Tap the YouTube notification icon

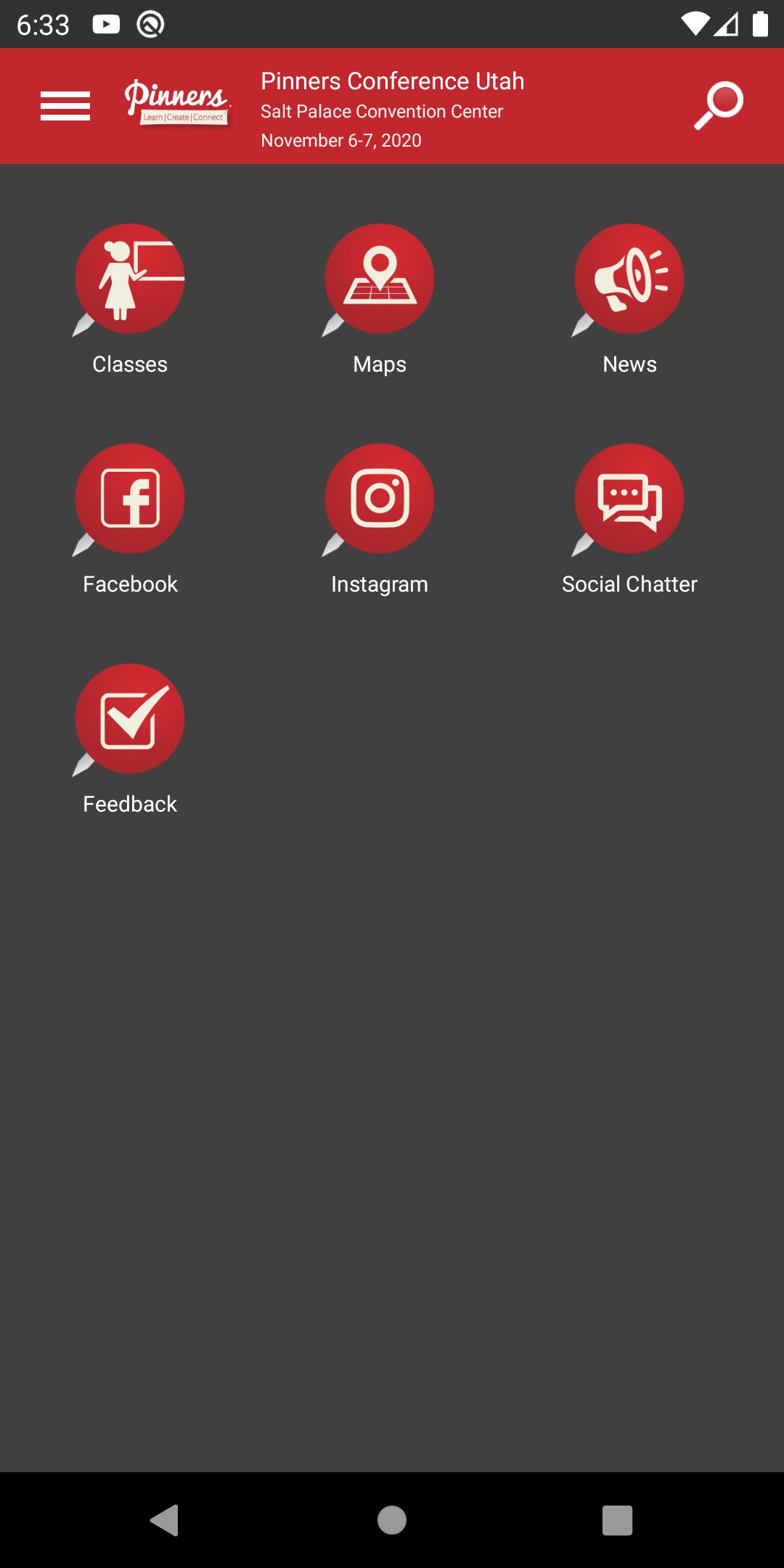click(x=106, y=24)
